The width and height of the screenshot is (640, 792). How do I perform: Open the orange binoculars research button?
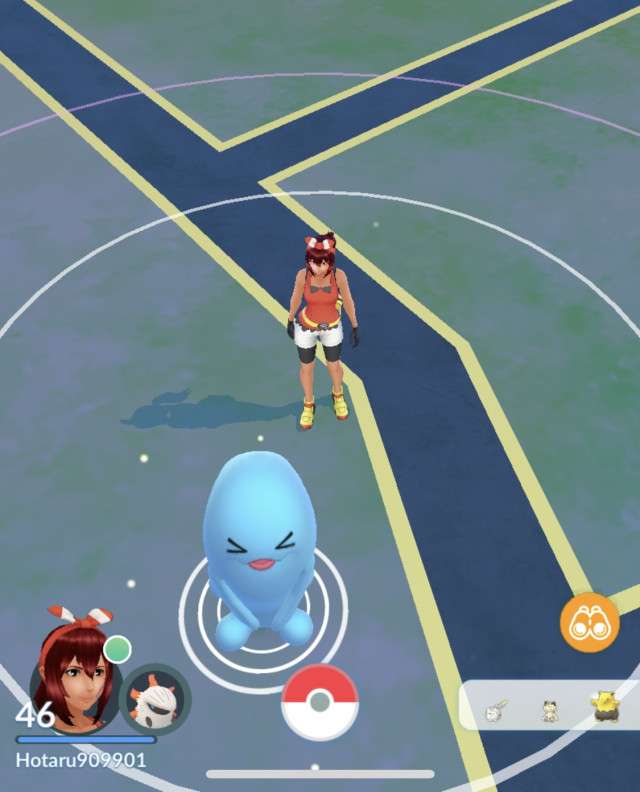[589, 625]
